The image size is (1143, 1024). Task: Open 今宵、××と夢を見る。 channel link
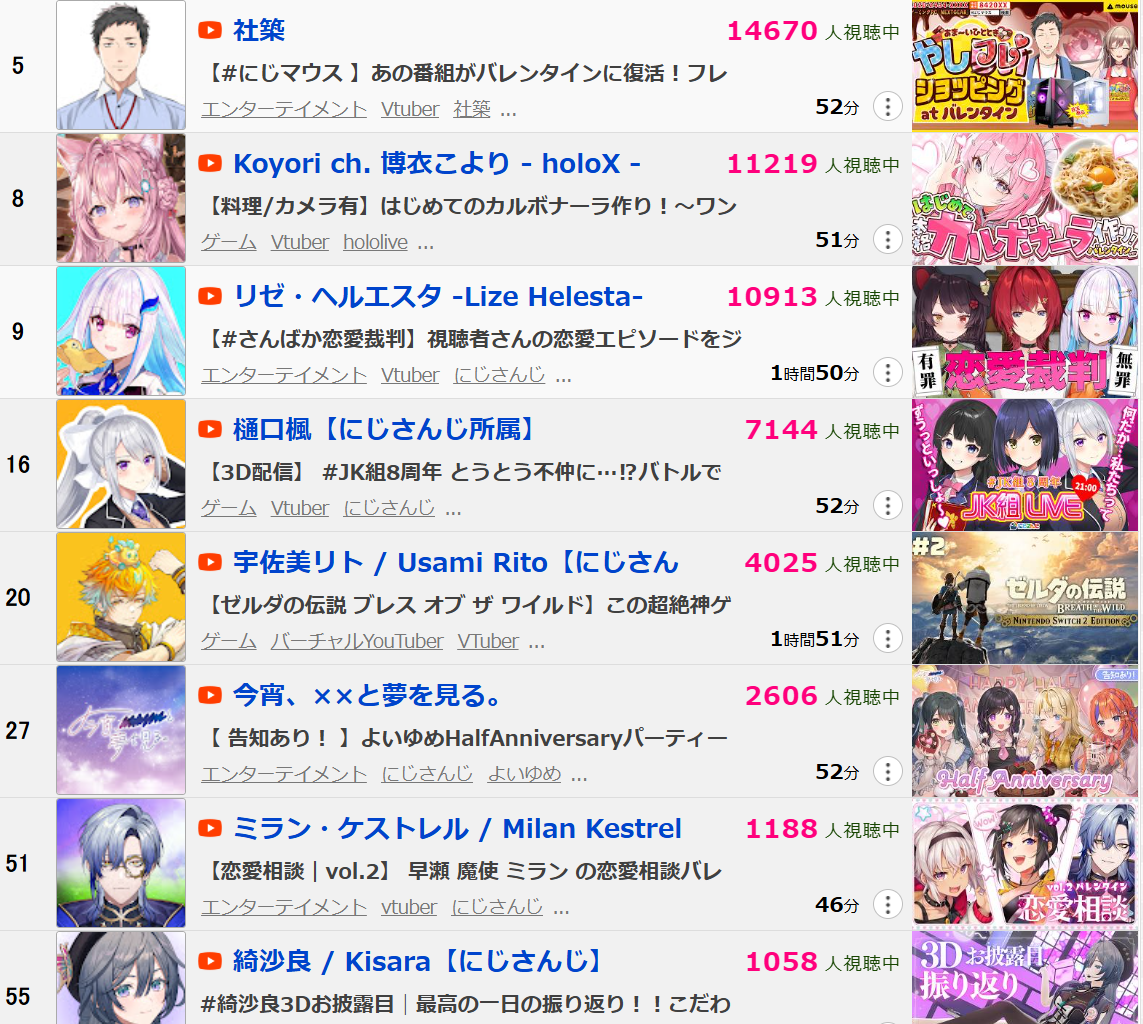click(367, 696)
